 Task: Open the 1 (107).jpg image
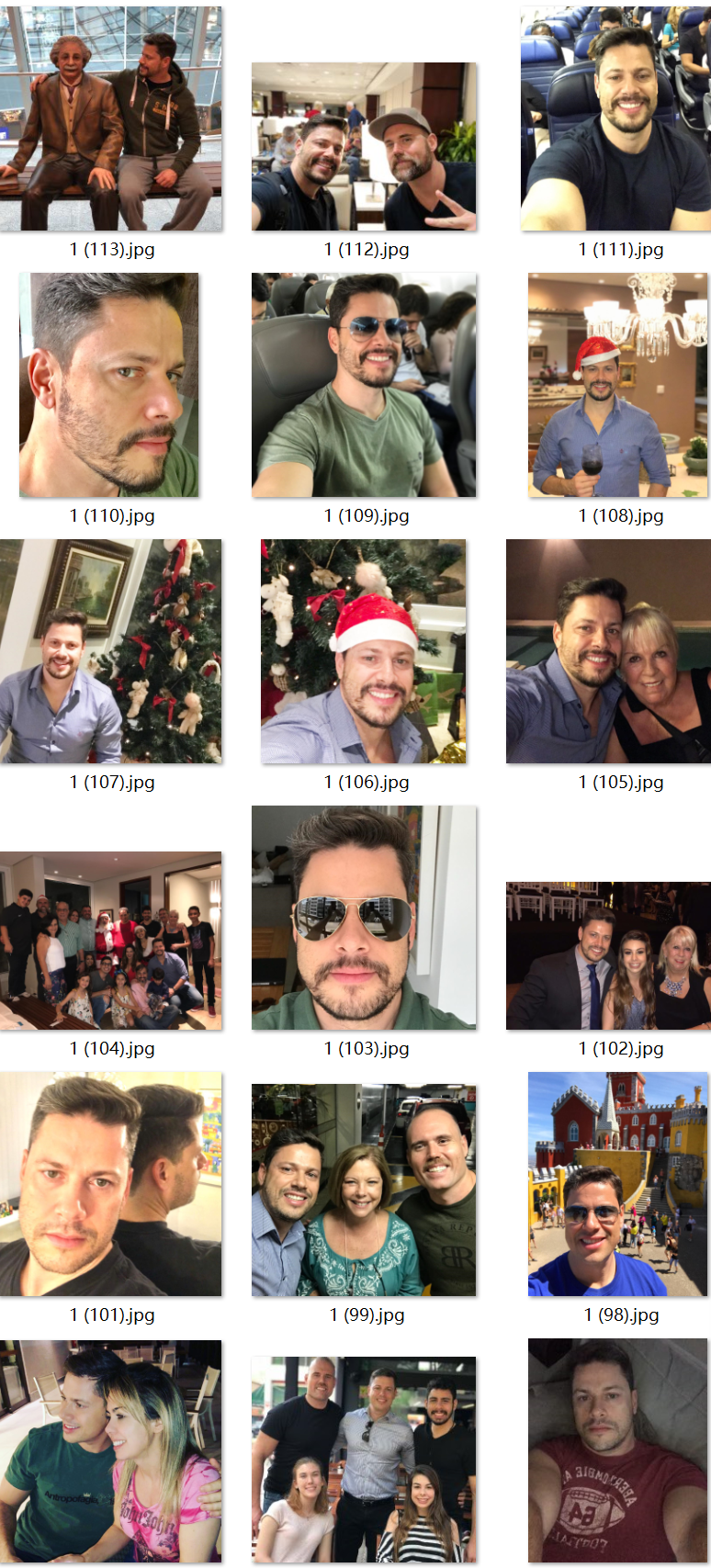[110, 651]
